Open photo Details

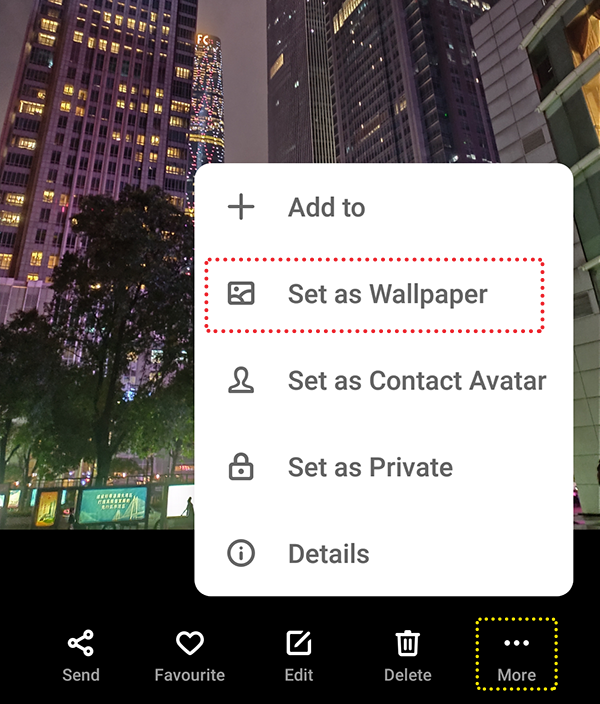[x=328, y=554]
